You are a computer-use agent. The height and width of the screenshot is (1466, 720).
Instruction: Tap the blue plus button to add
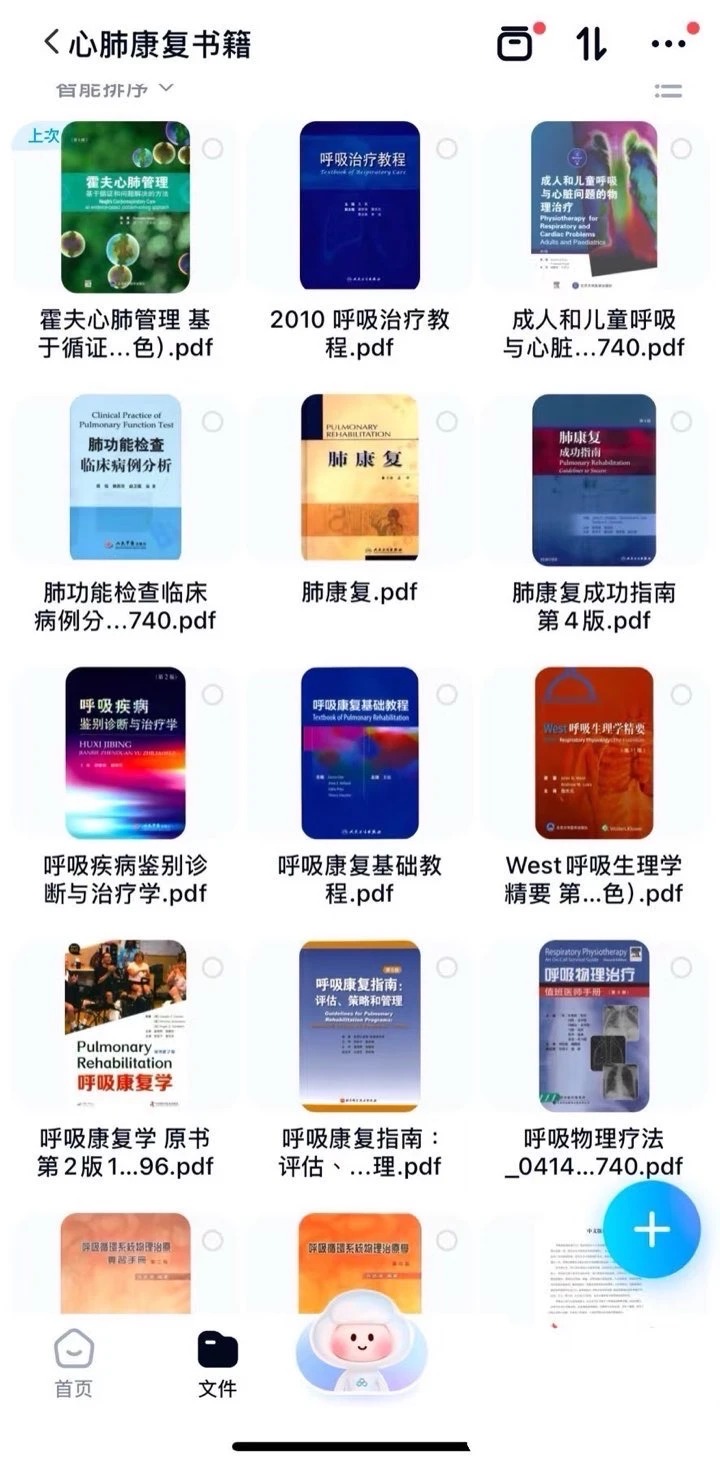click(651, 1229)
